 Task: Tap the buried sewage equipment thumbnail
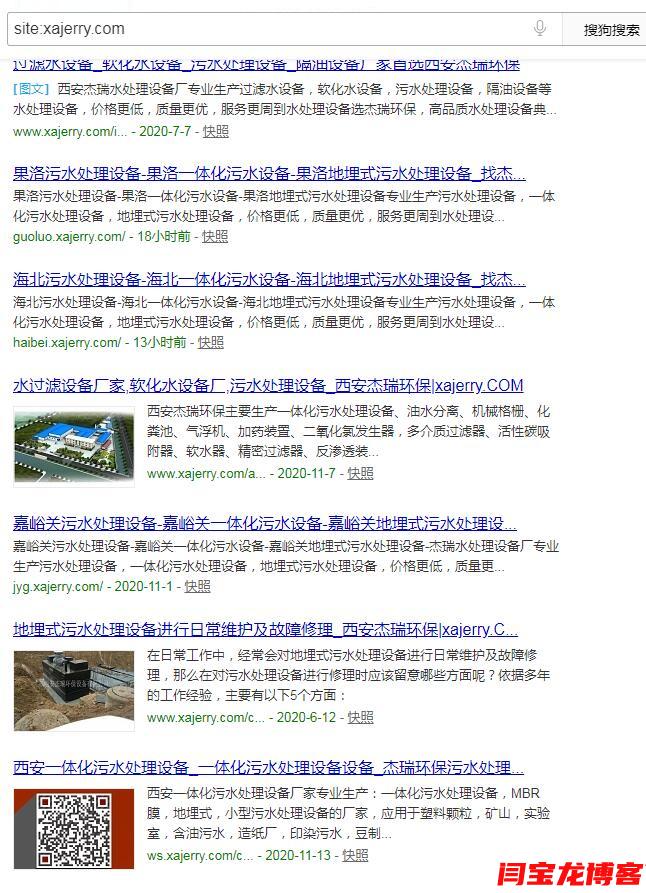[74, 690]
